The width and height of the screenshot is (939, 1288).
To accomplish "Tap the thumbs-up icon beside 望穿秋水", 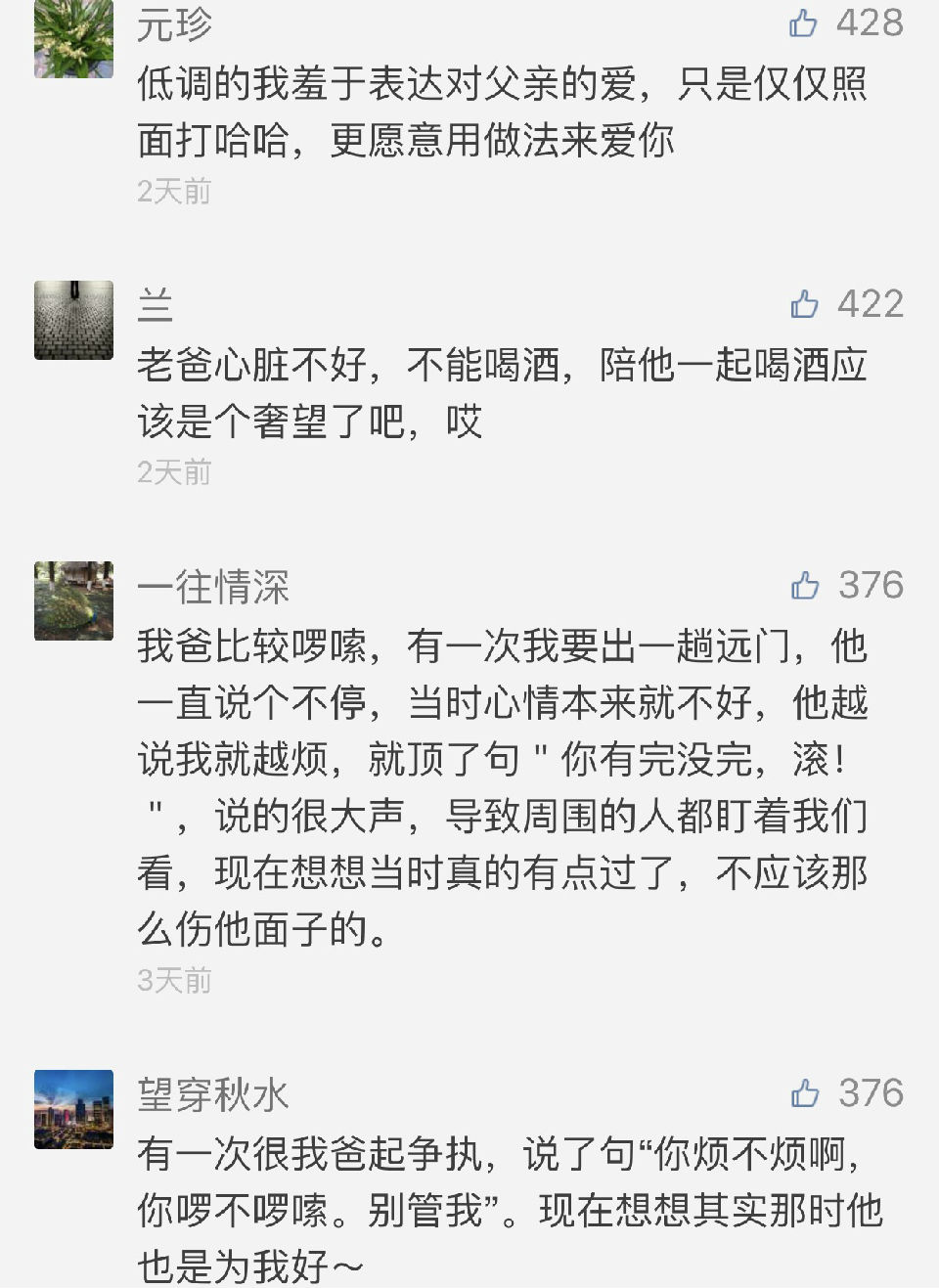I will (805, 1096).
